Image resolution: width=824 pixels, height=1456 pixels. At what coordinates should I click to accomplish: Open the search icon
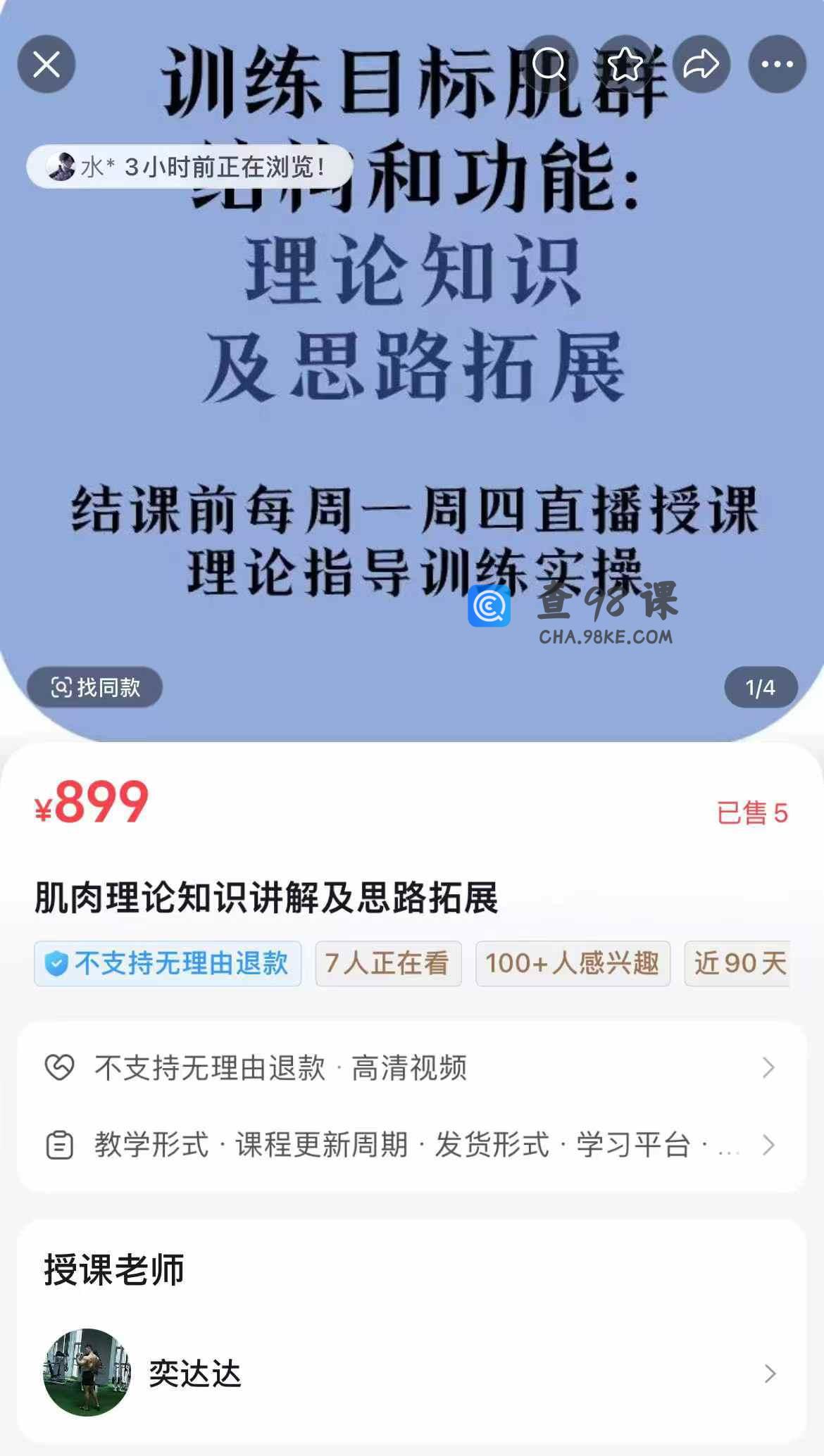click(549, 65)
